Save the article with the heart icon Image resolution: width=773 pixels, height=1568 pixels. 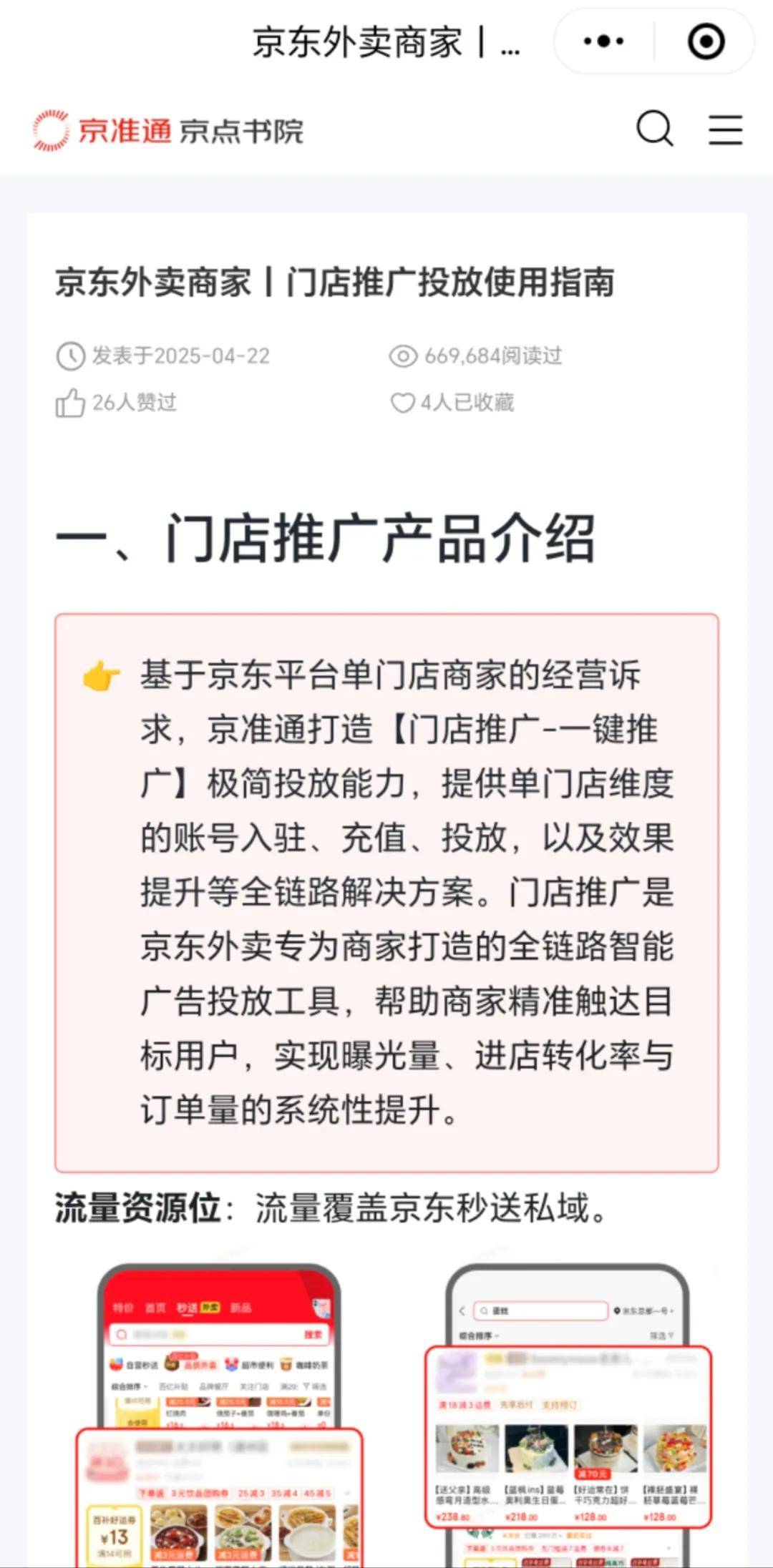pos(402,403)
